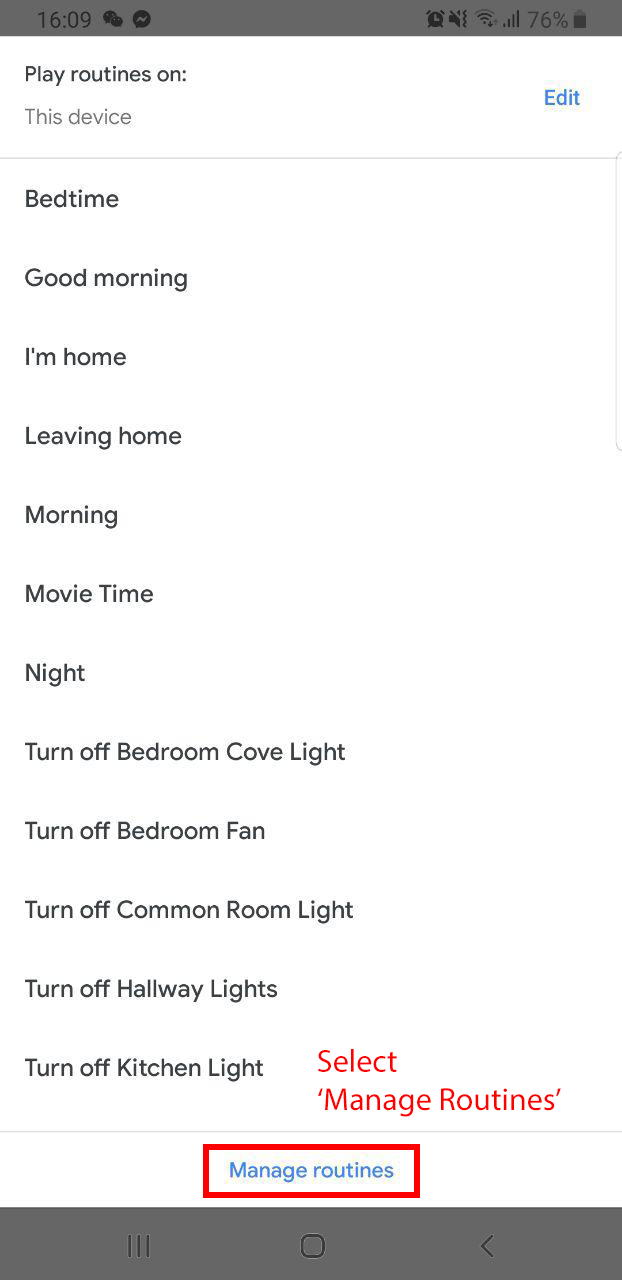The width and height of the screenshot is (622, 1280).
Task: Open Turn off Common Room Light
Action: pyautogui.click(x=189, y=910)
